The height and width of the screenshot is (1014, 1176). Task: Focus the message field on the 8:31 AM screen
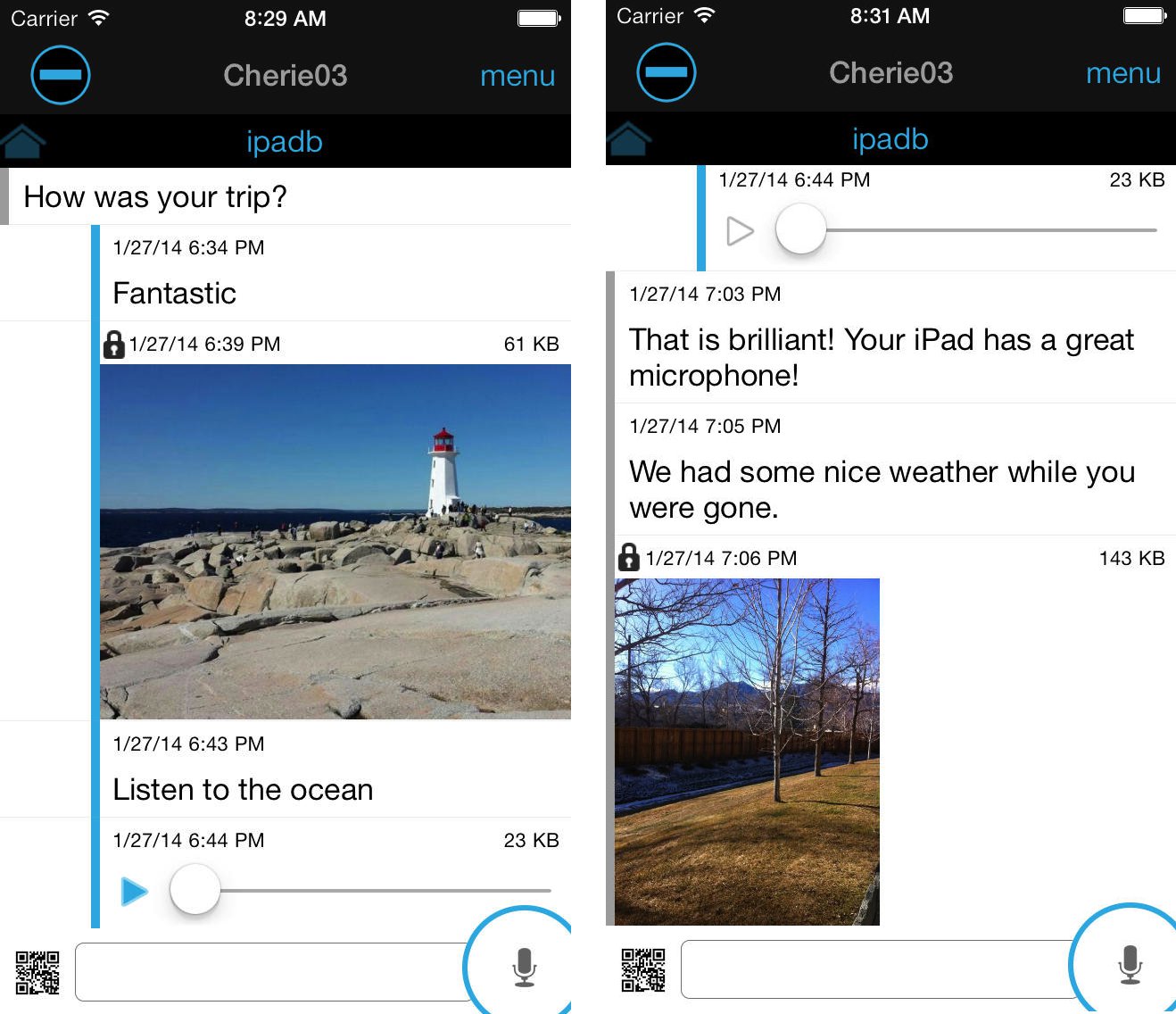[876, 969]
